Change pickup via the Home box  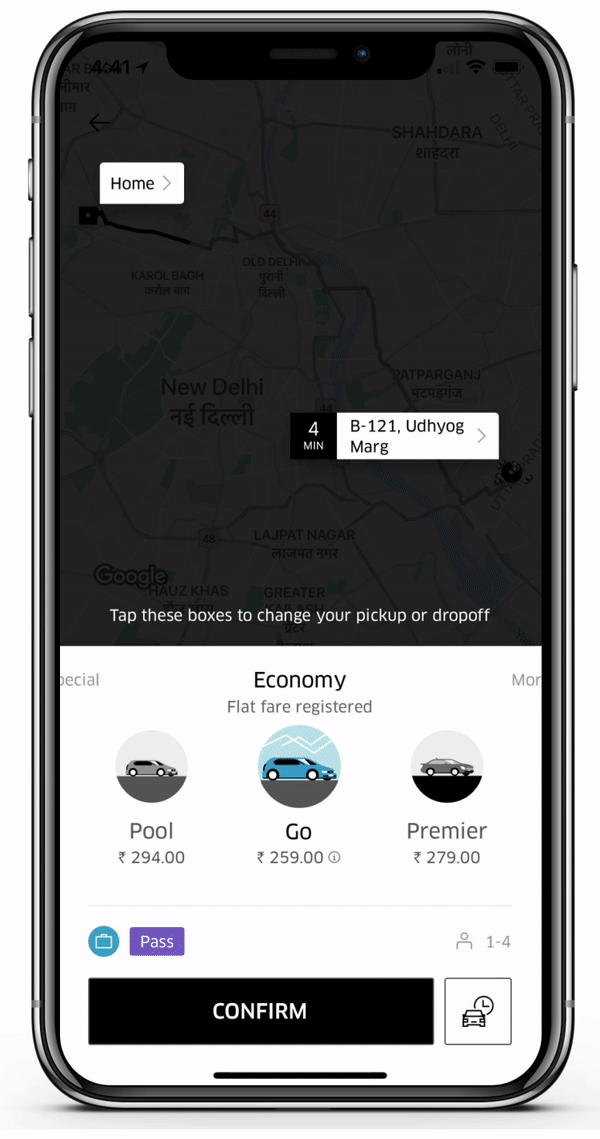pos(141,183)
